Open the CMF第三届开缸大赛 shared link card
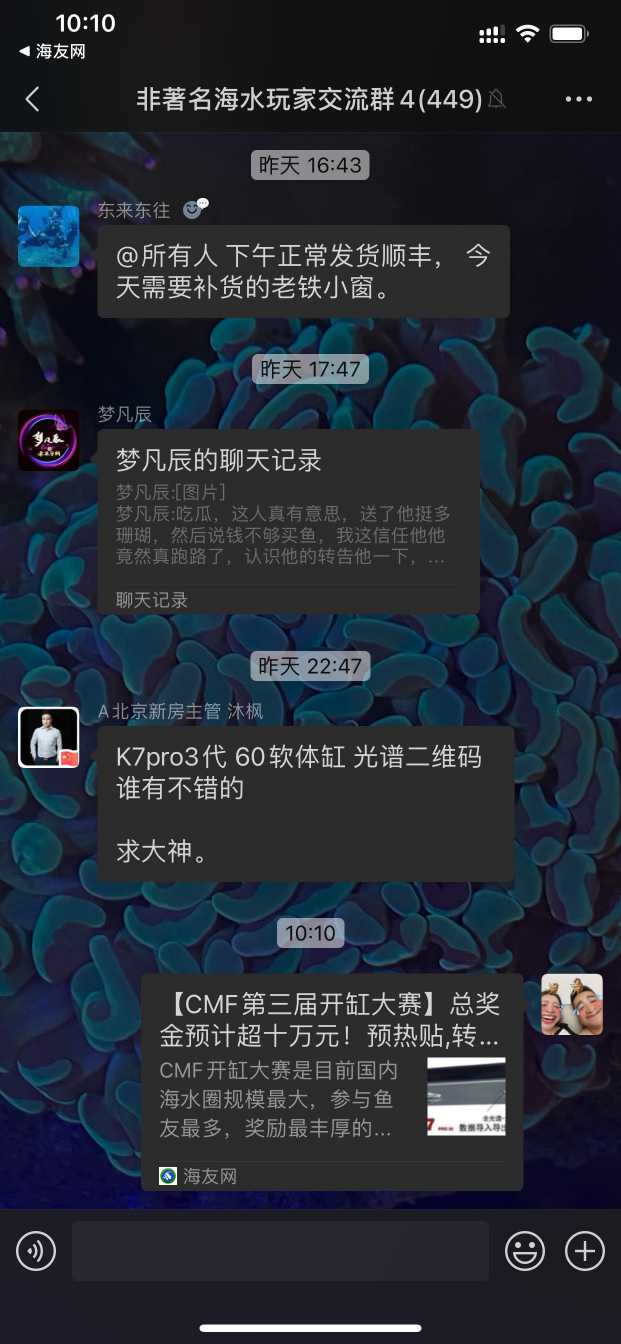 (331, 1081)
